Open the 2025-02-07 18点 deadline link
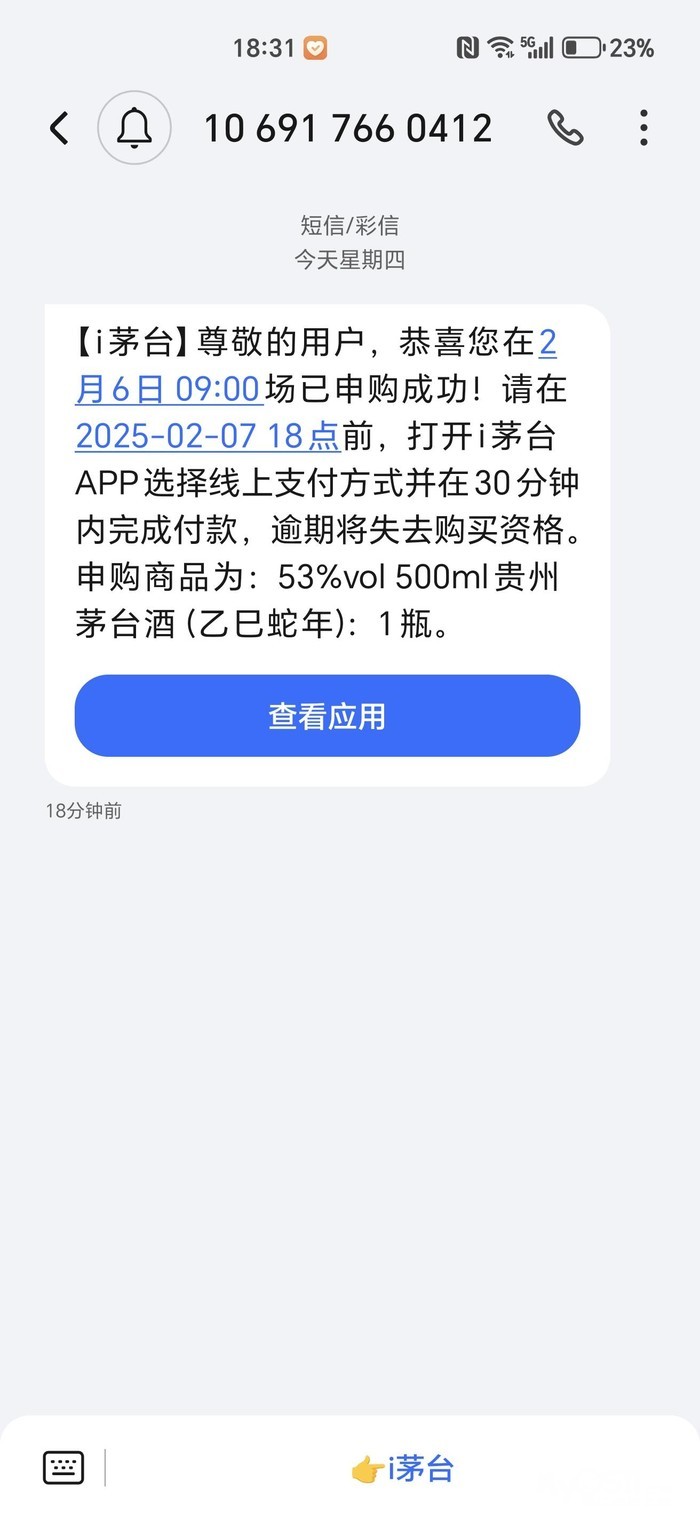 click(208, 436)
